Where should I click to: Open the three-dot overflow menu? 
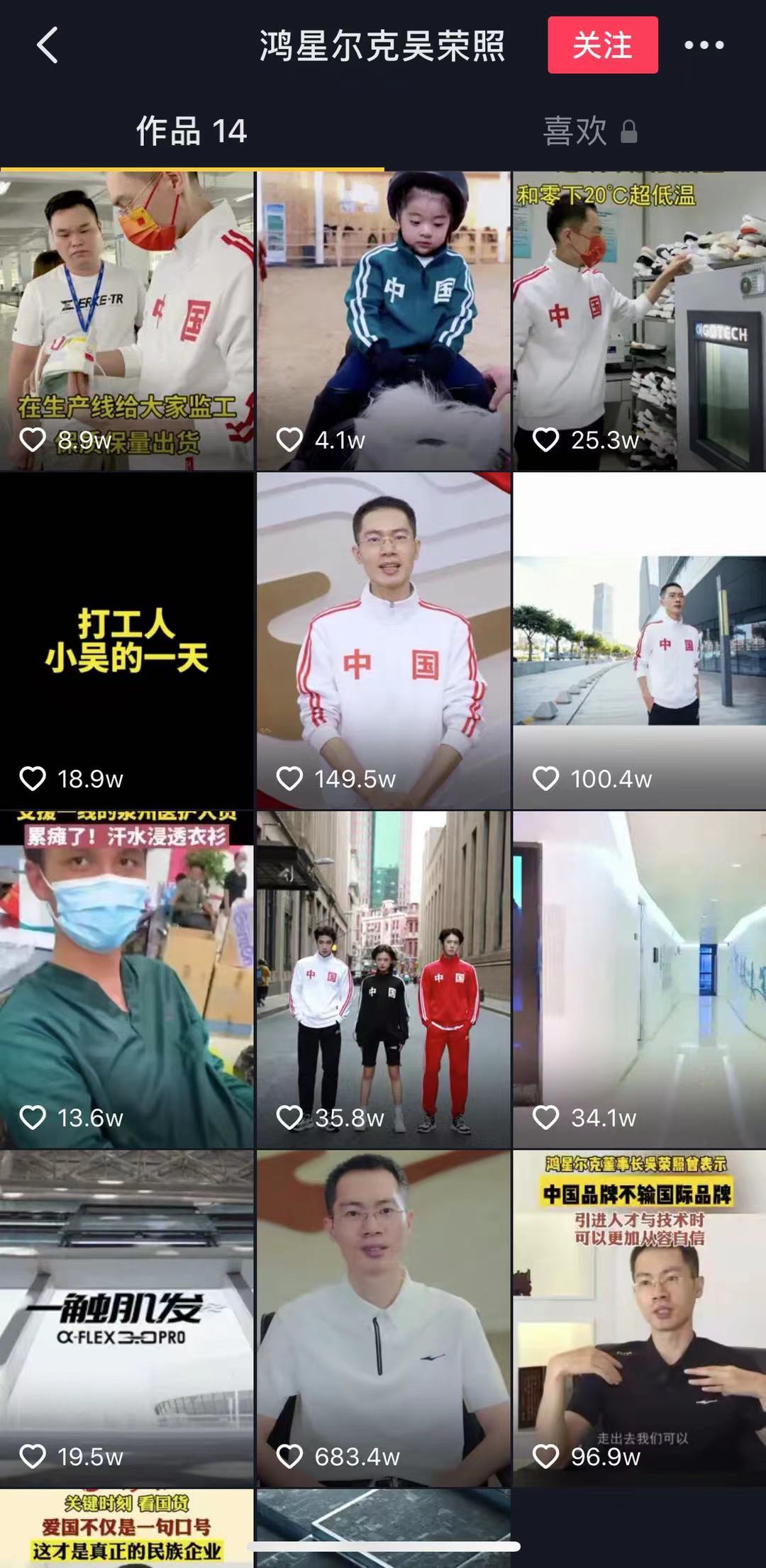coord(704,45)
